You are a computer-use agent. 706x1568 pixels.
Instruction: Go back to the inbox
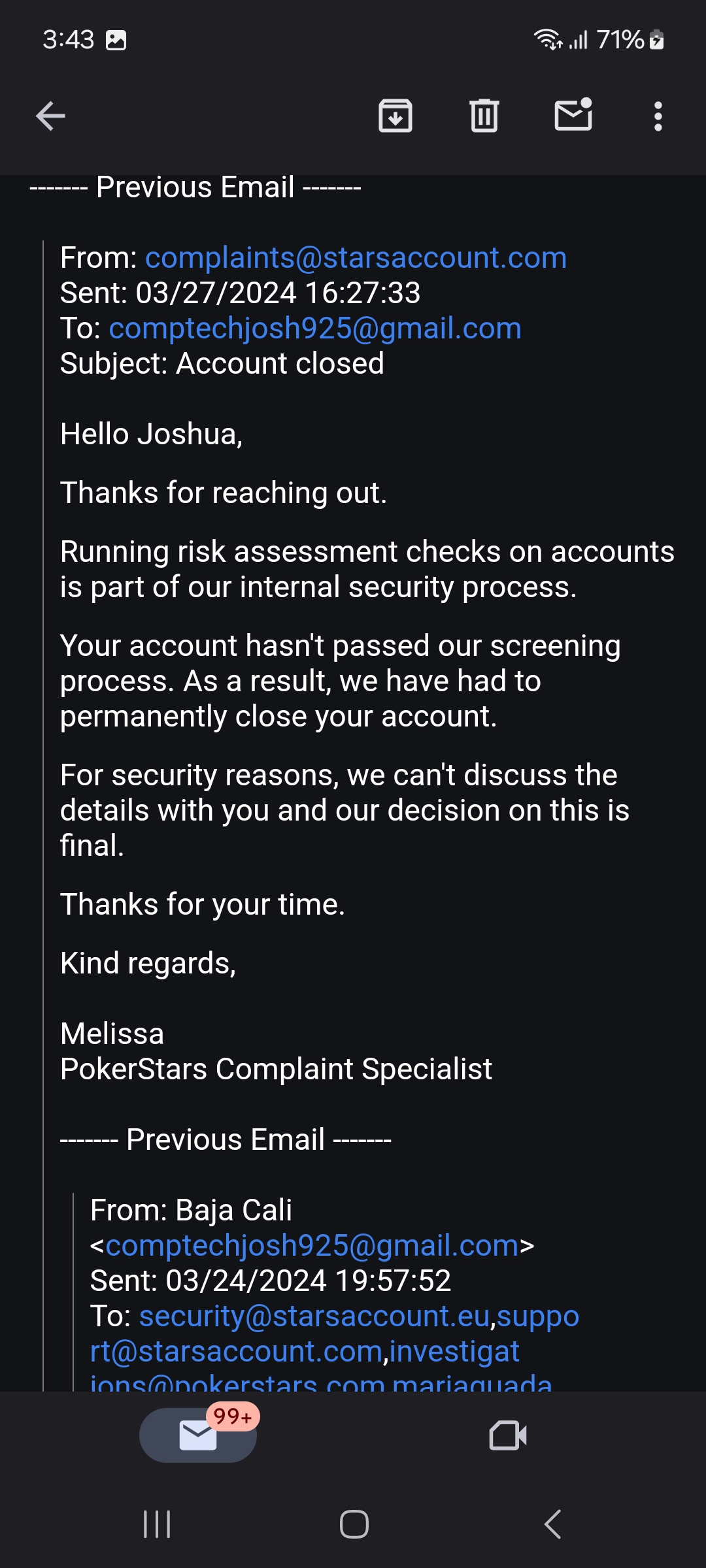50,116
